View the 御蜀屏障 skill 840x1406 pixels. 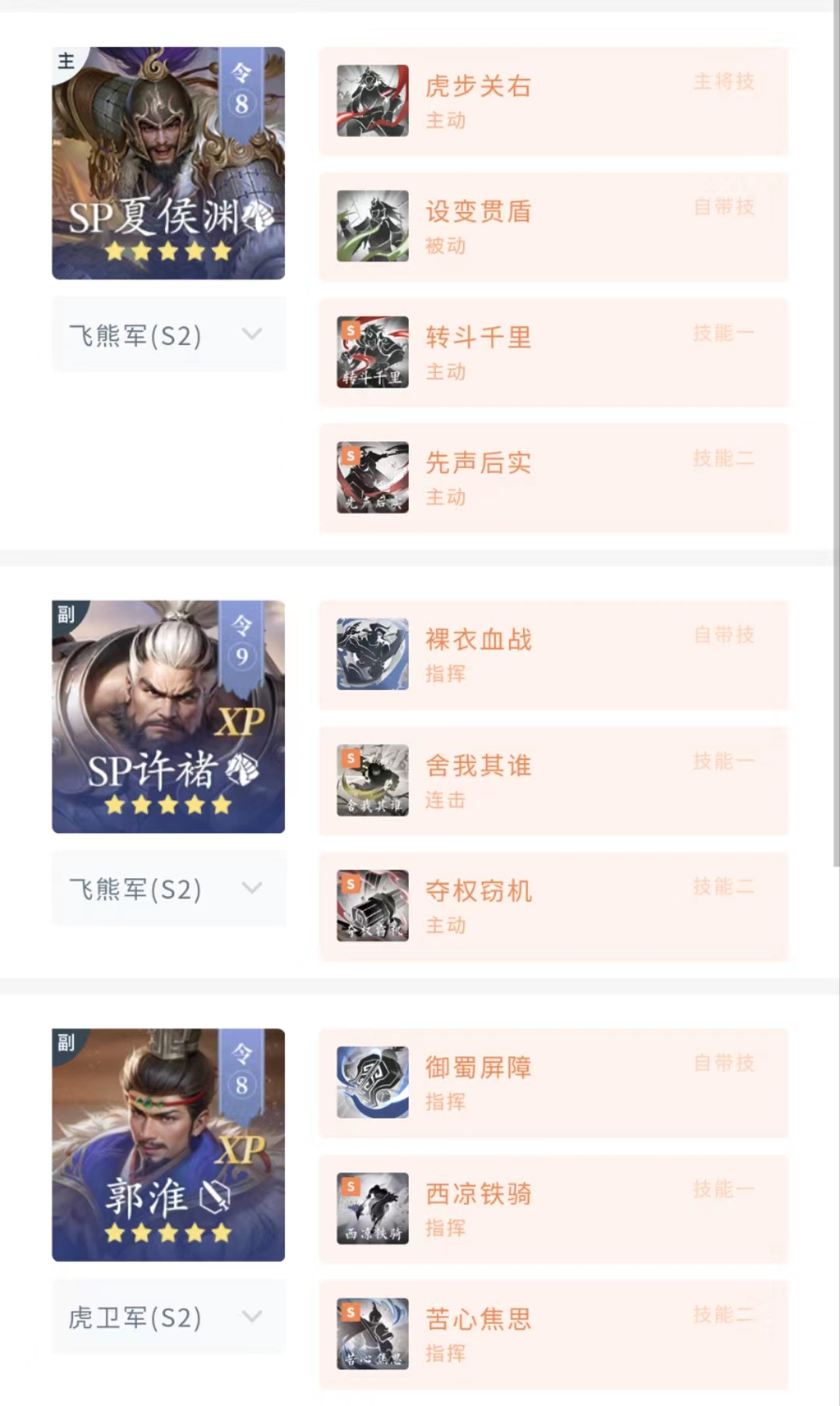coord(554,1083)
